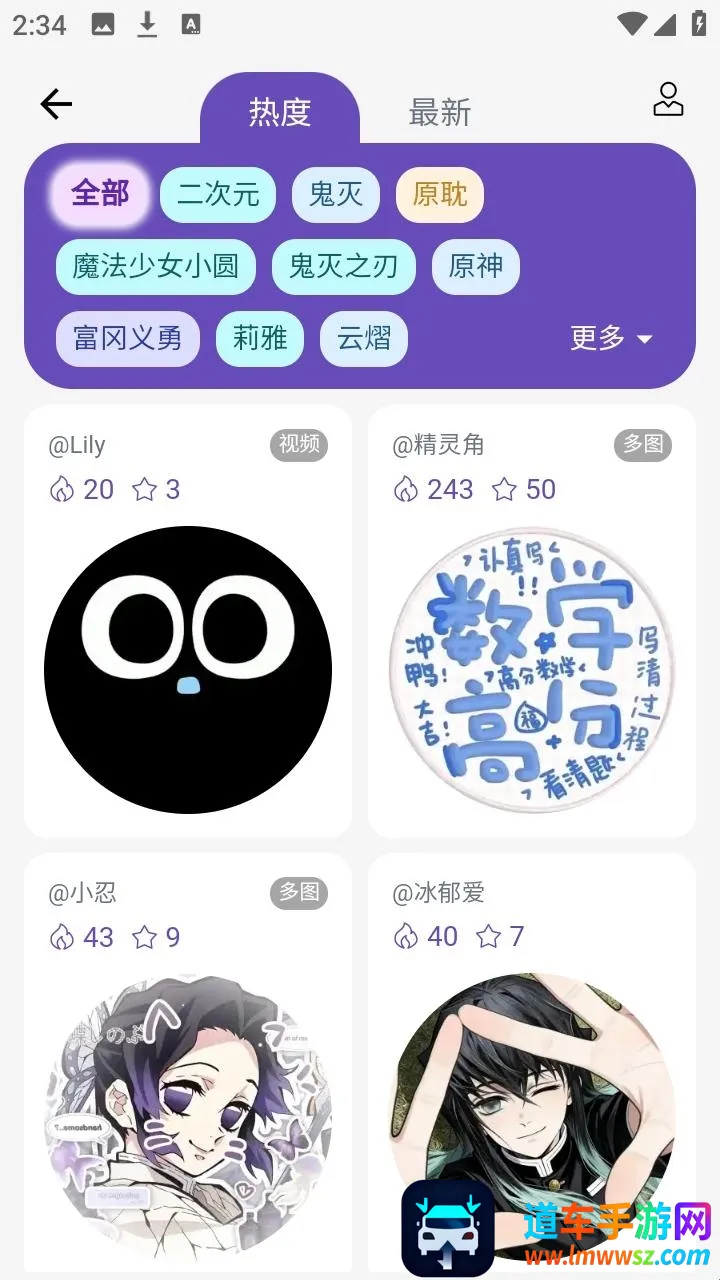Open the user profile icon

tap(668, 100)
